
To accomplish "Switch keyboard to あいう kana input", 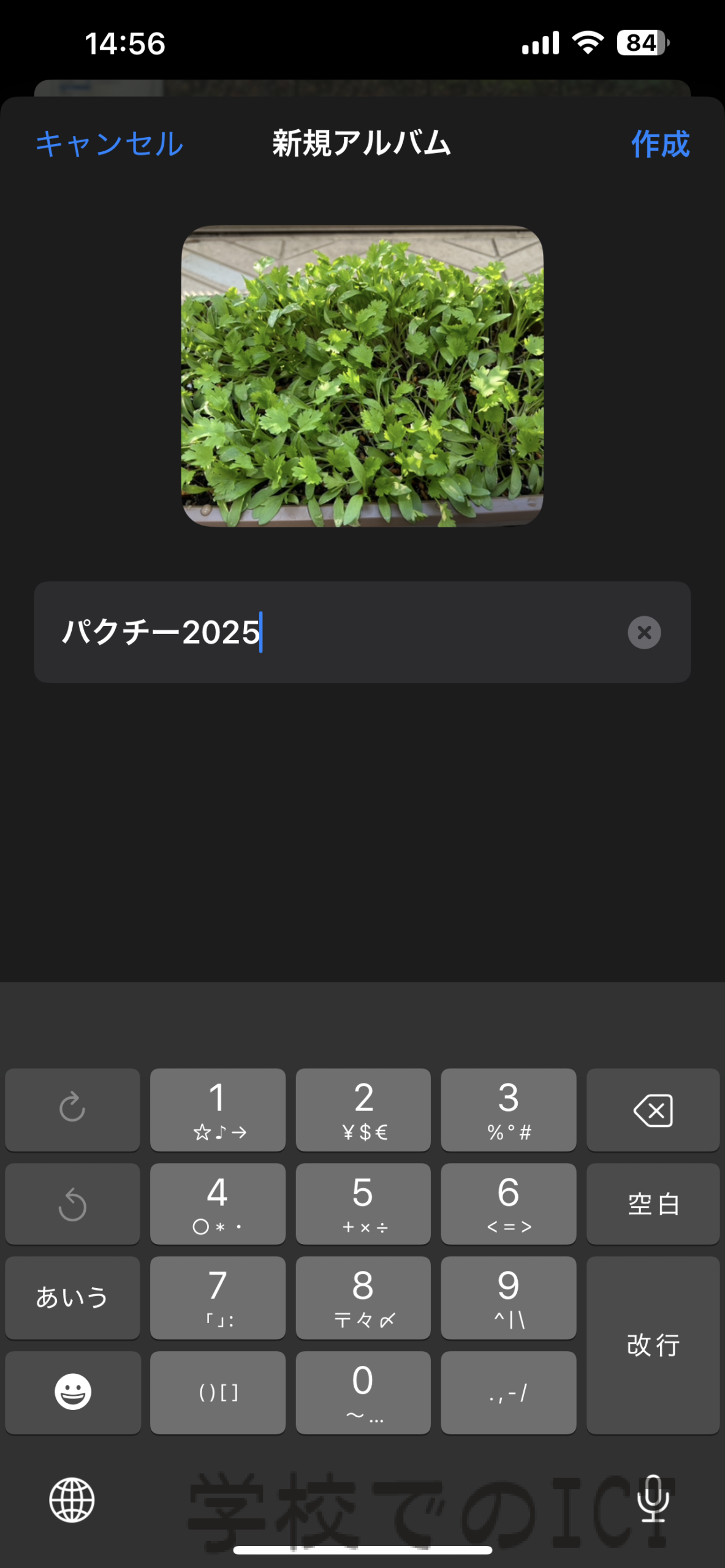I will click(x=72, y=1297).
